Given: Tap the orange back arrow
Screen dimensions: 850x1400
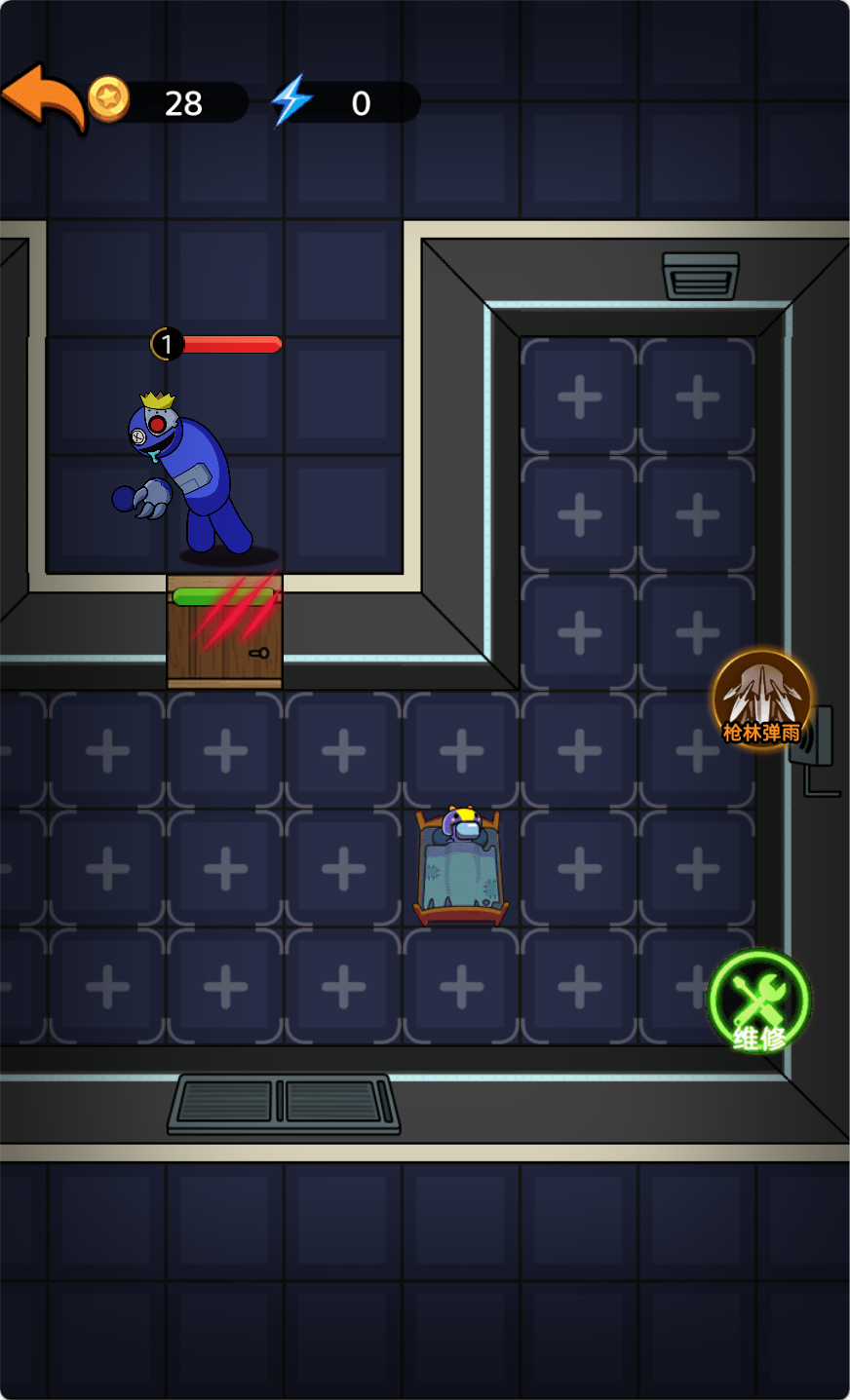Looking at the screenshot, I should 44,97.
